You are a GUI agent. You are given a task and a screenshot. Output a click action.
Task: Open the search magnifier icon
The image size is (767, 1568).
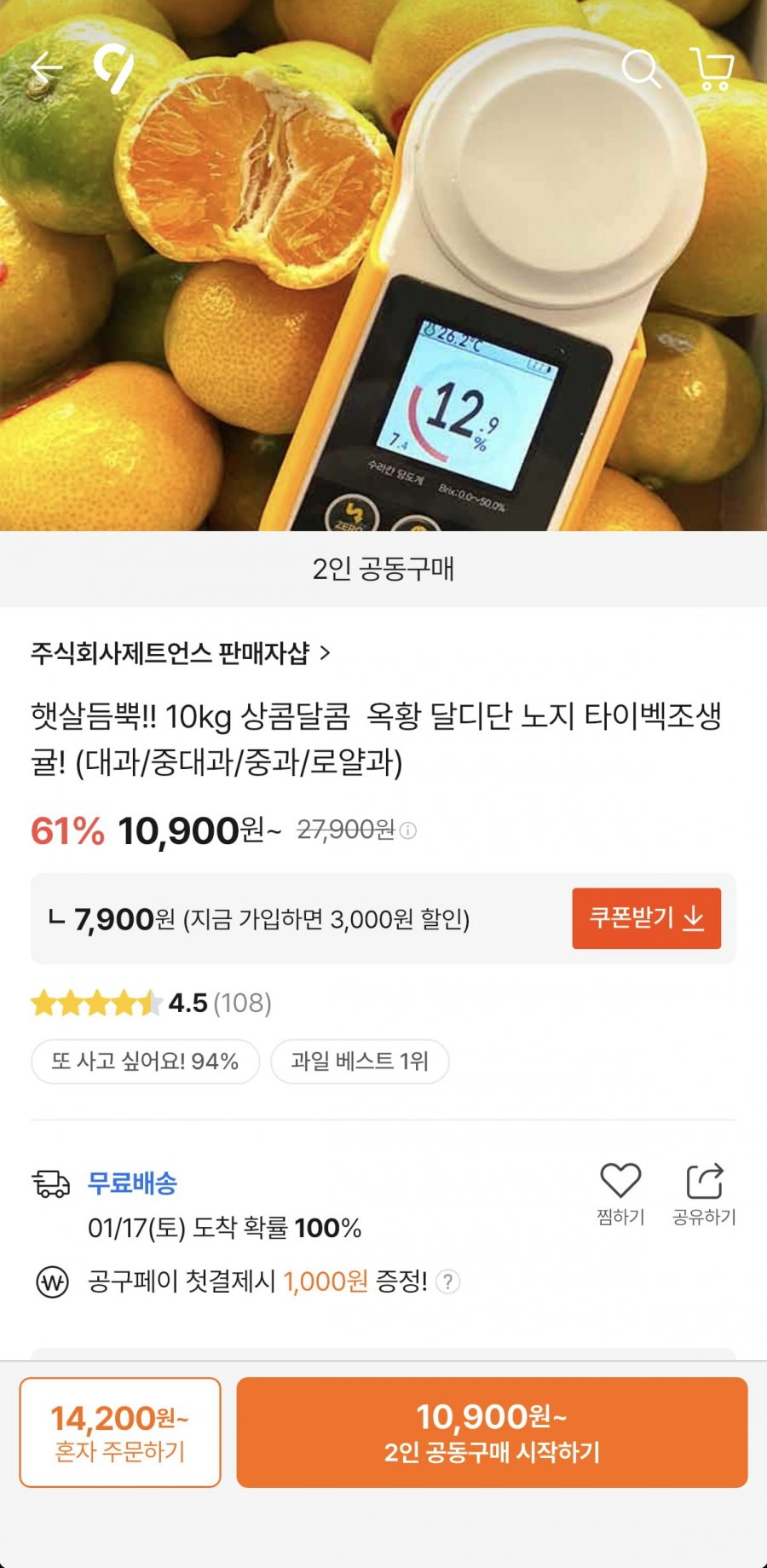[641, 68]
